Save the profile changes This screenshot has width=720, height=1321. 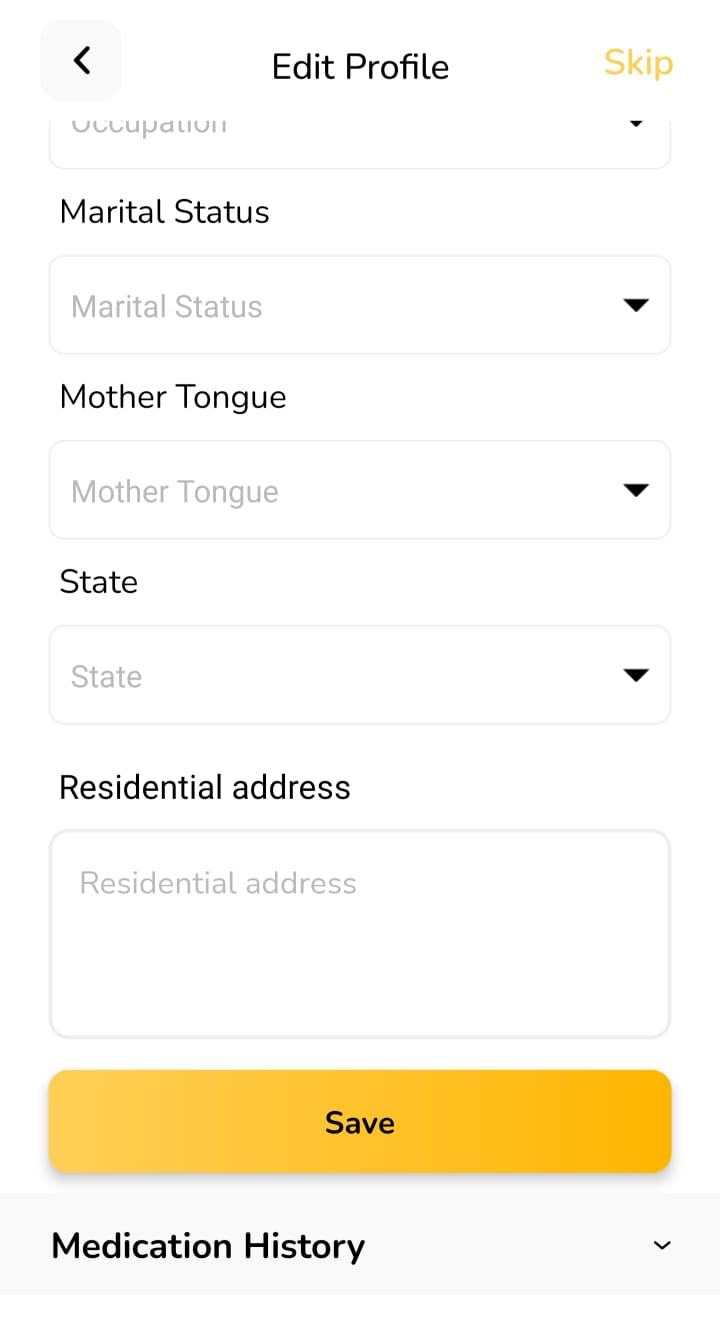click(360, 1121)
